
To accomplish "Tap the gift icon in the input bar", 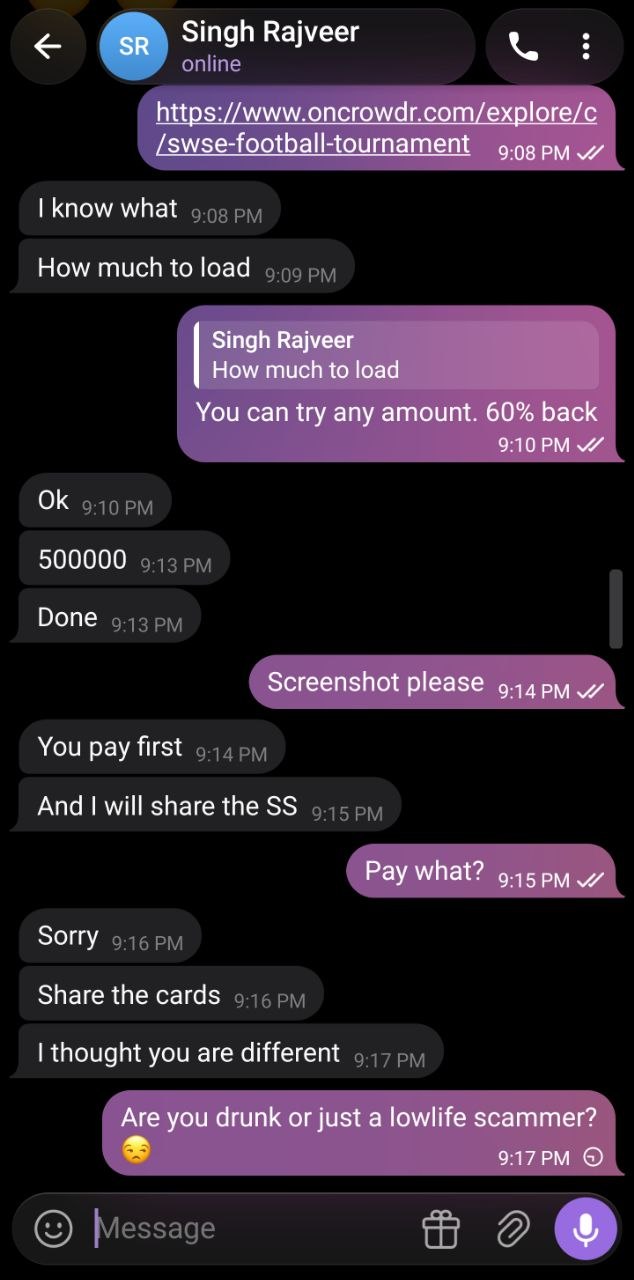I will pos(440,1228).
